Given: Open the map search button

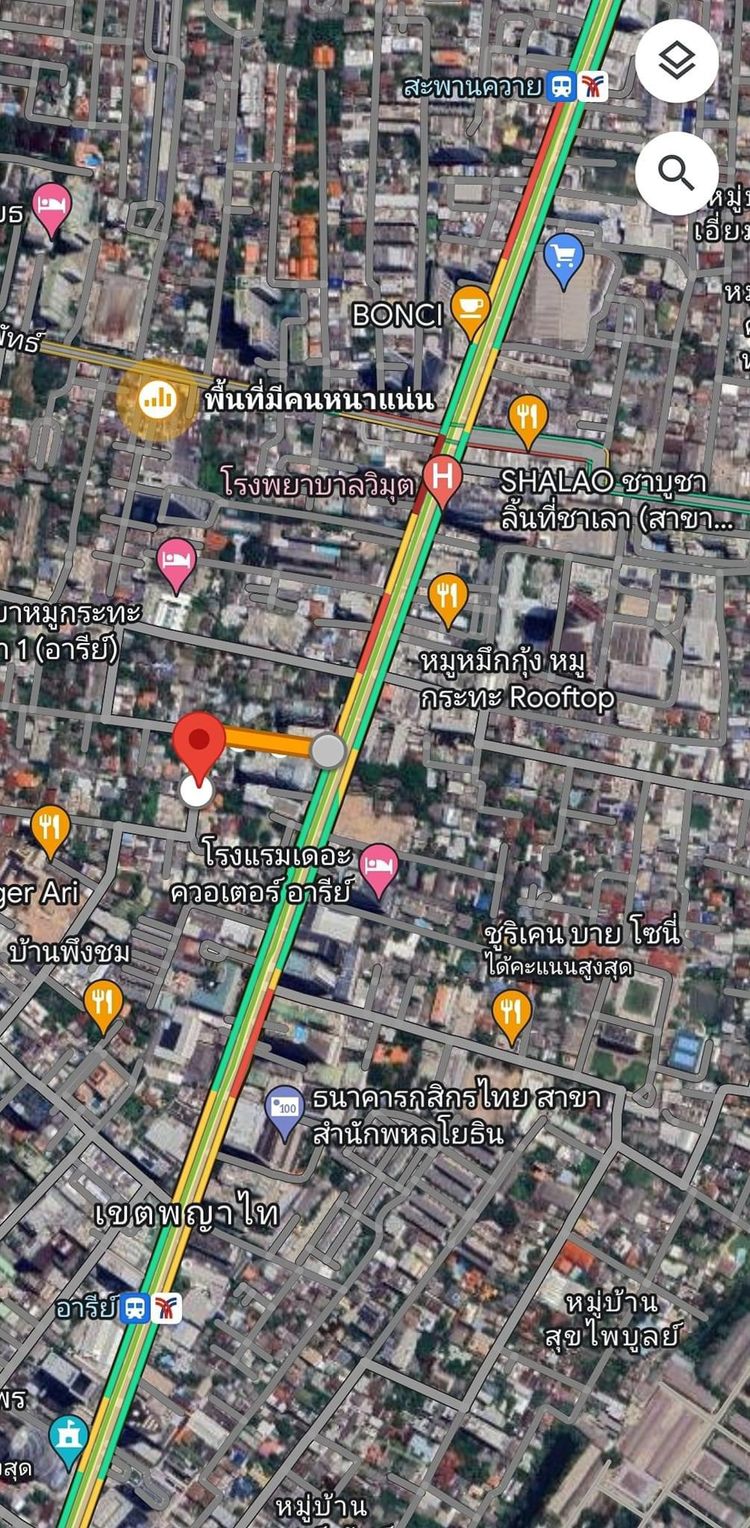Looking at the screenshot, I should point(677,173).
